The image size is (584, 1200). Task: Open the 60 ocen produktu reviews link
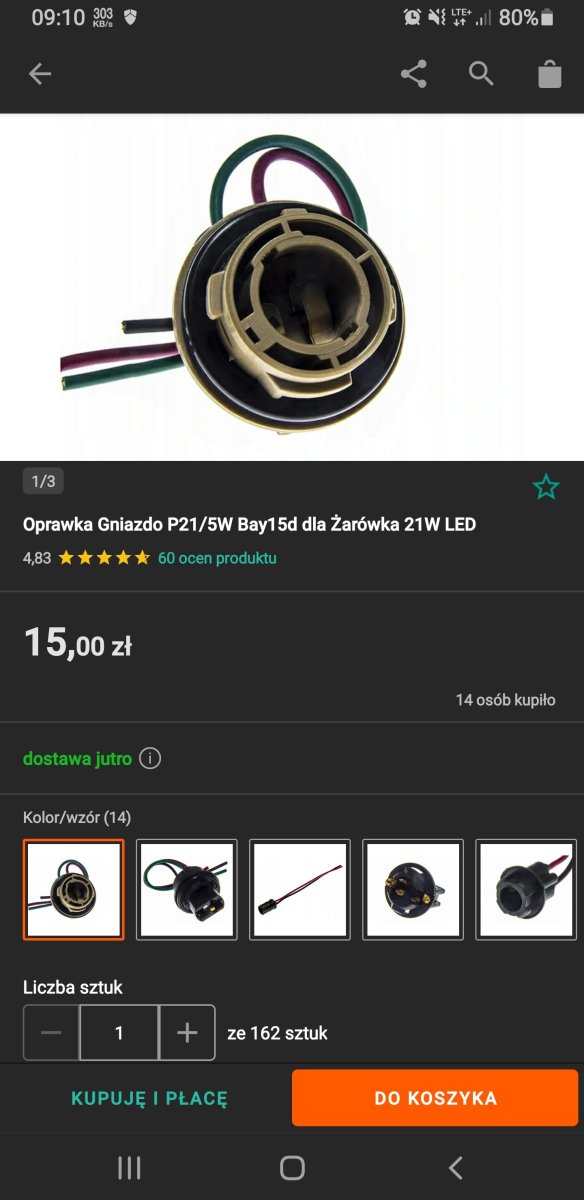tap(217, 558)
